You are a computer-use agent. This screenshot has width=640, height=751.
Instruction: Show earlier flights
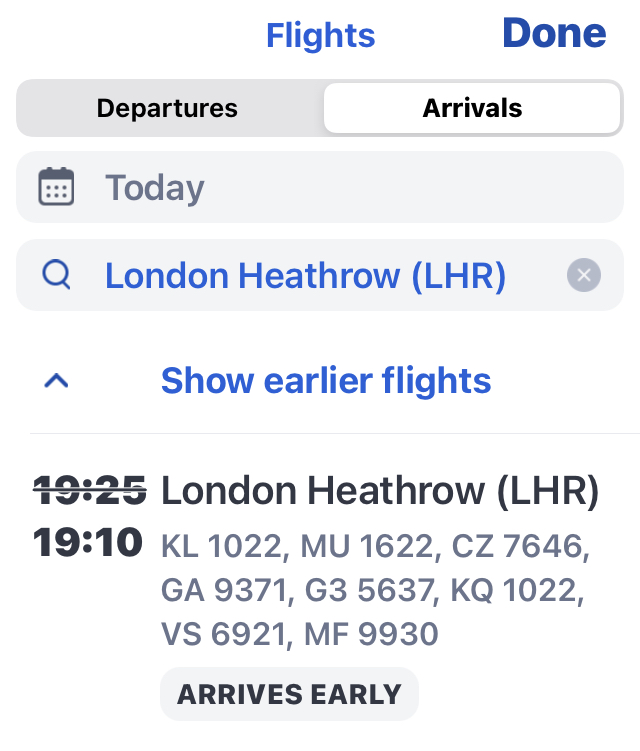coord(325,381)
